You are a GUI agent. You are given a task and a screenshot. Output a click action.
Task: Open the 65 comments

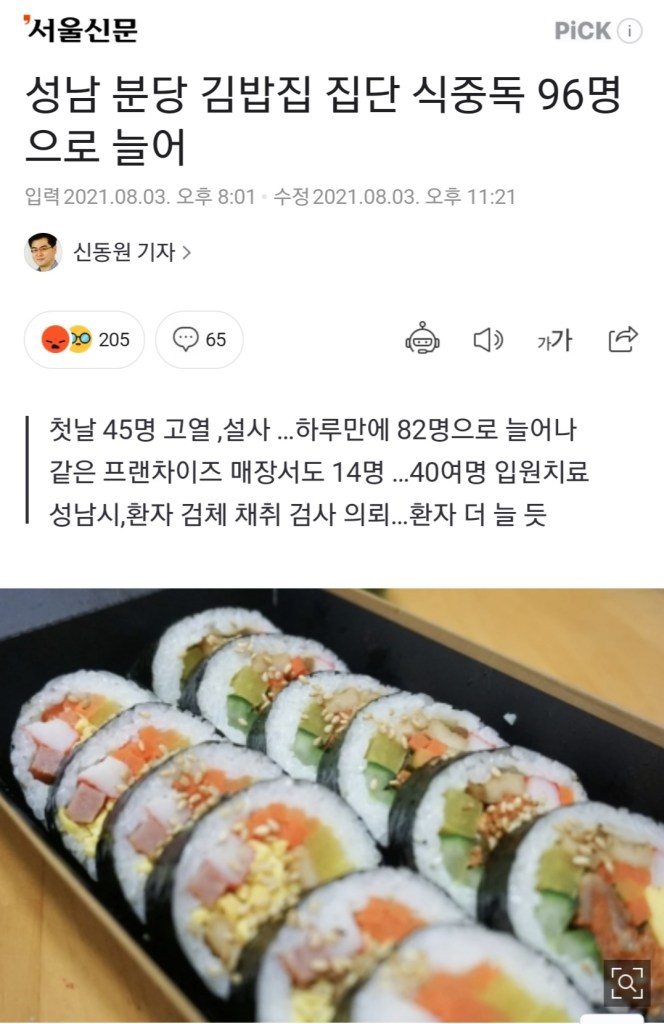[x=200, y=339]
